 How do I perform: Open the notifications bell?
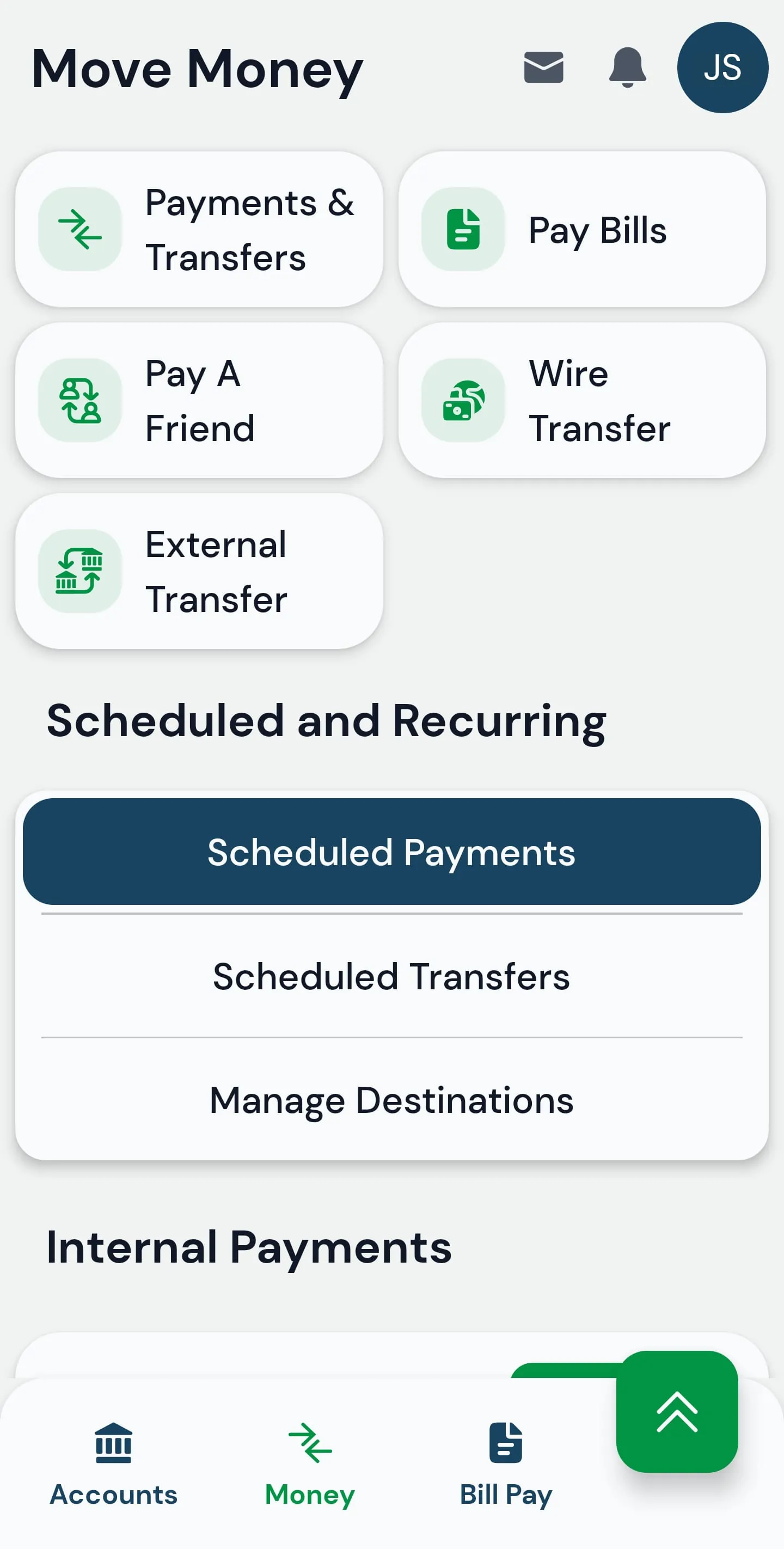[627, 68]
